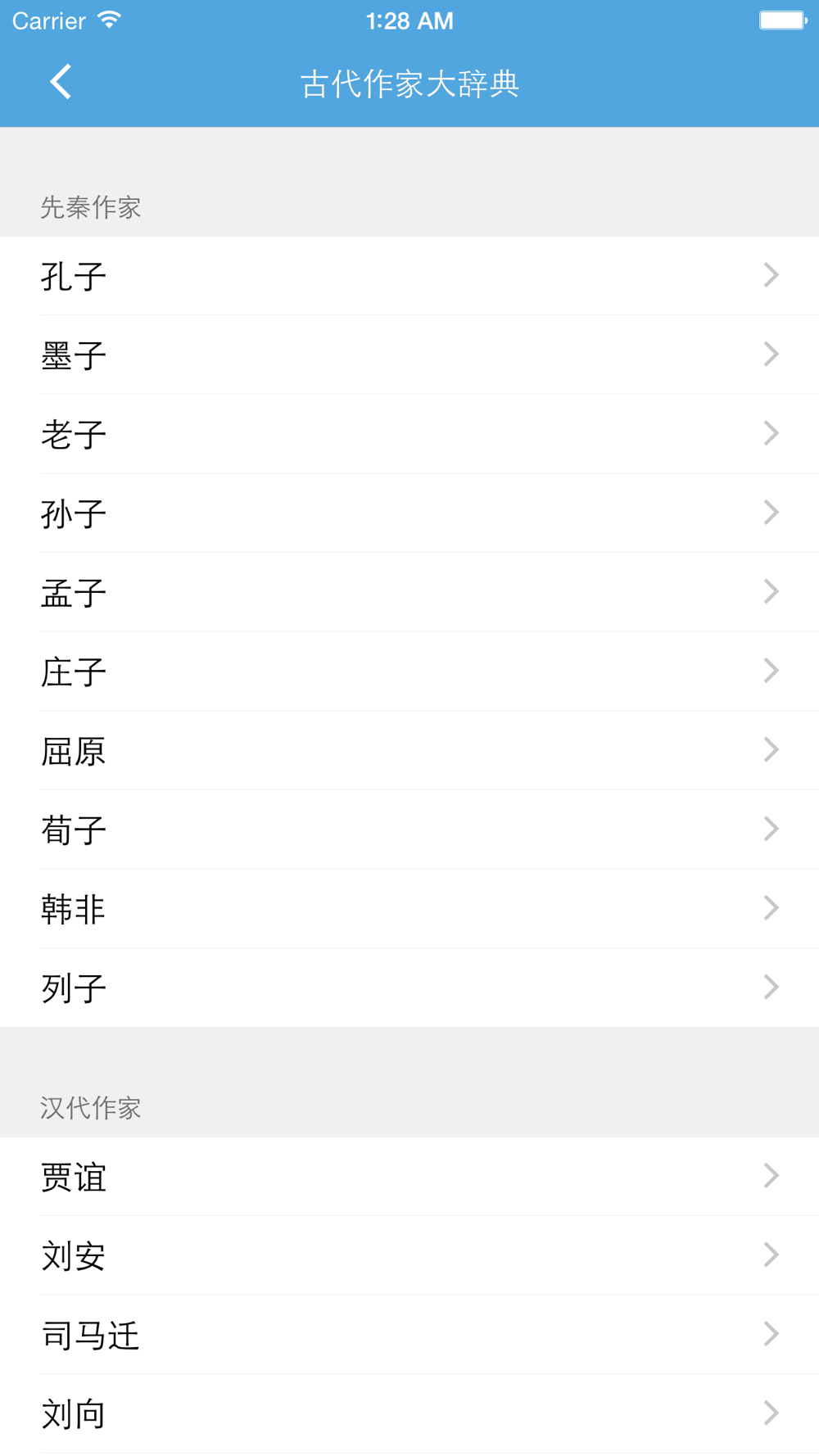Open the entry for 墨子
Screen dimensions: 819x1456
pyautogui.click(x=409, y=355)
